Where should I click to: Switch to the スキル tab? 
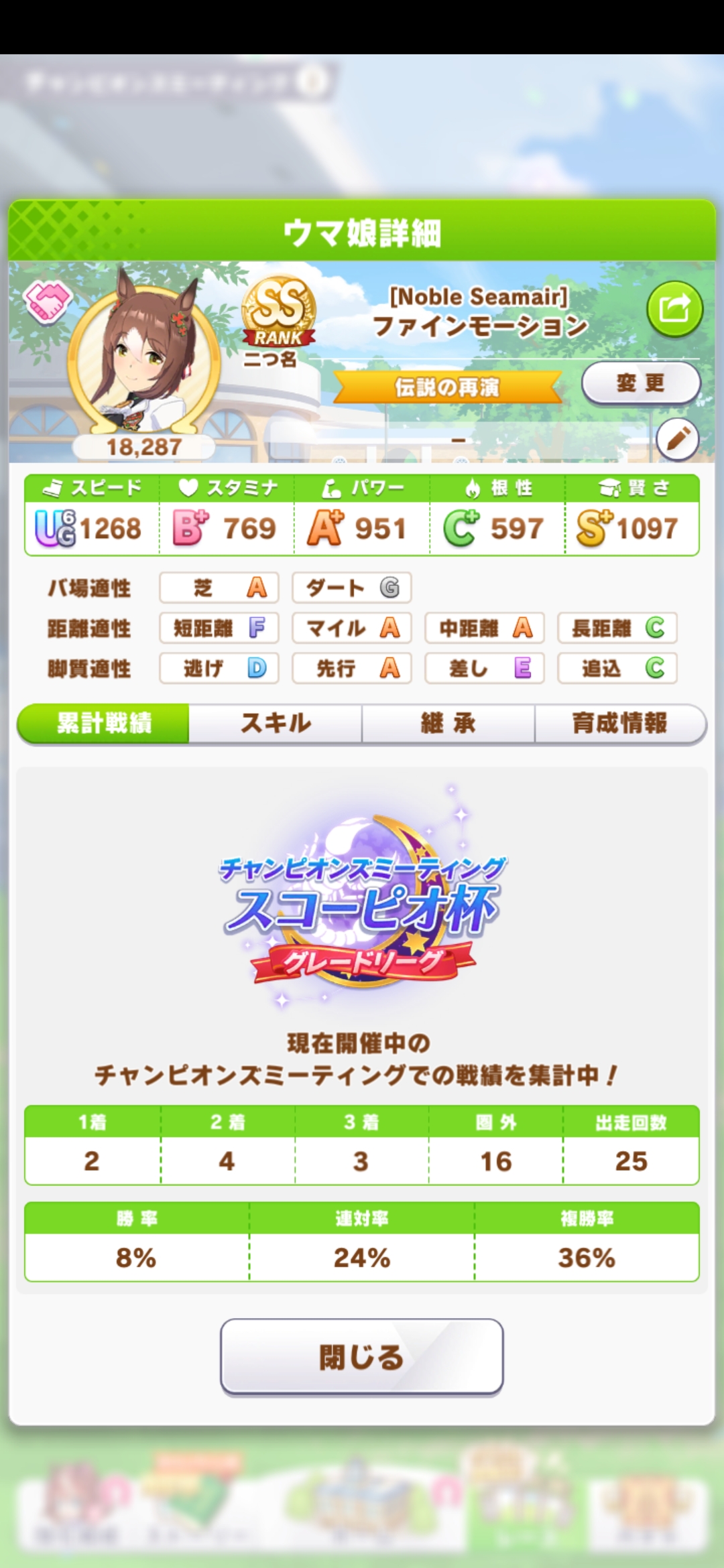(x=276, y=723)
